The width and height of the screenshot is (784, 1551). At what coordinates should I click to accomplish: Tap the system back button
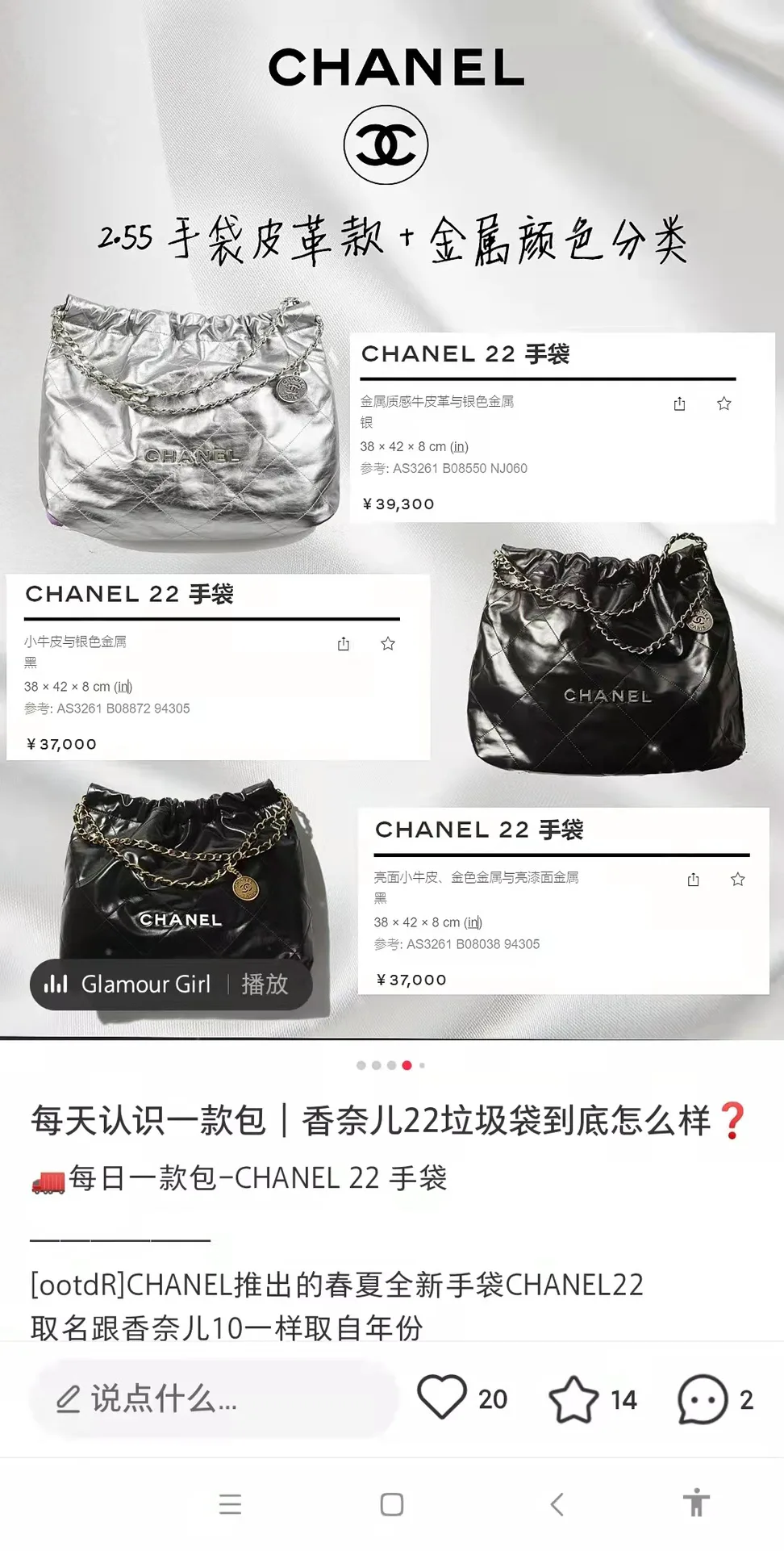point(557,1504)
